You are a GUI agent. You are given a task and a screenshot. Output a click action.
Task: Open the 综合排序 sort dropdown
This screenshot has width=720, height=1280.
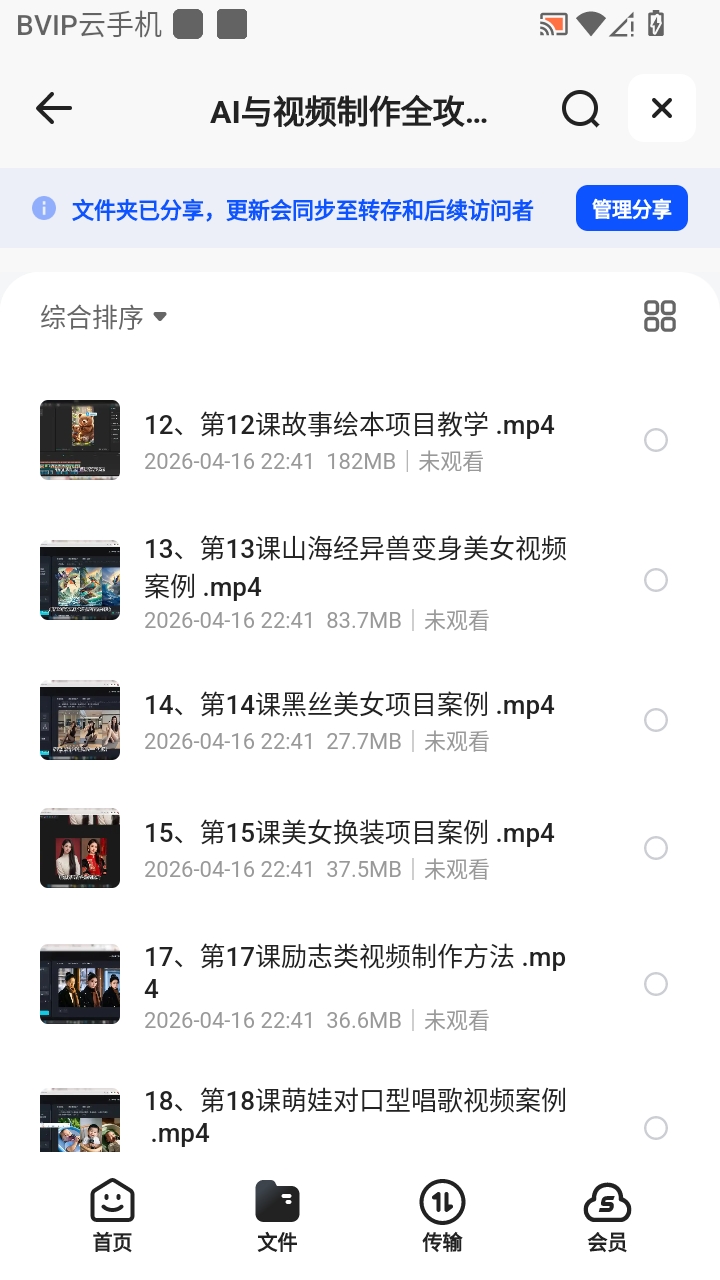(x=104, y=318)
